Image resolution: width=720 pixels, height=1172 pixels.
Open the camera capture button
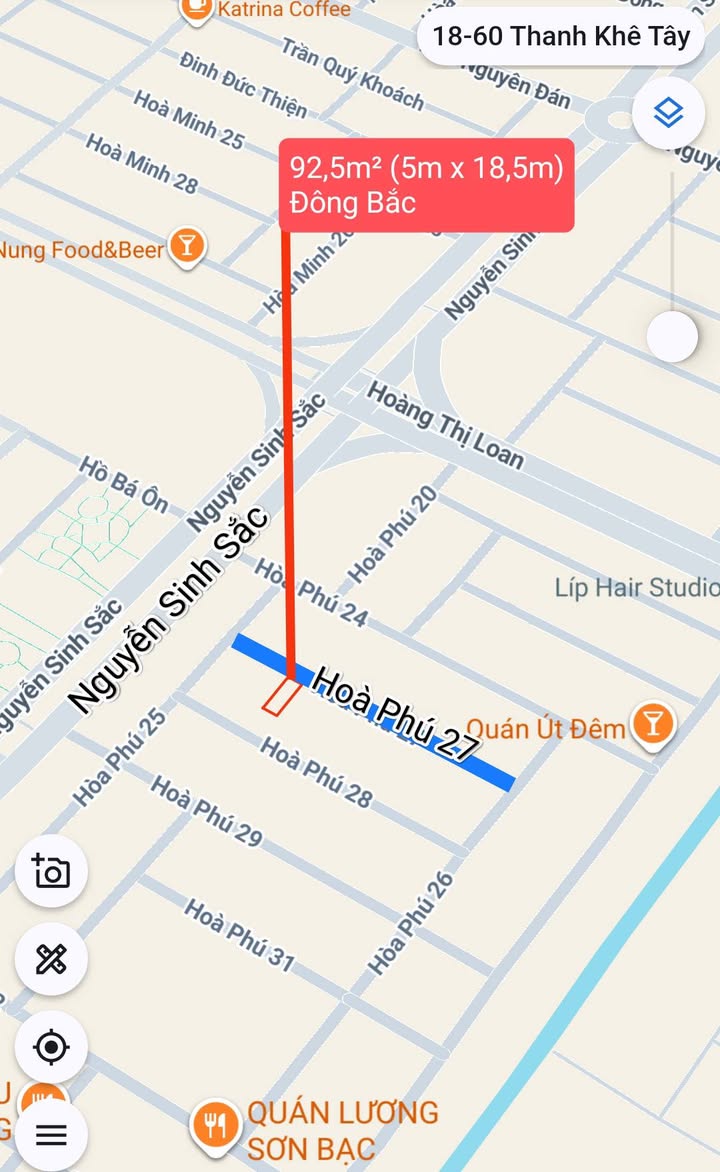[x=51, y=871]
